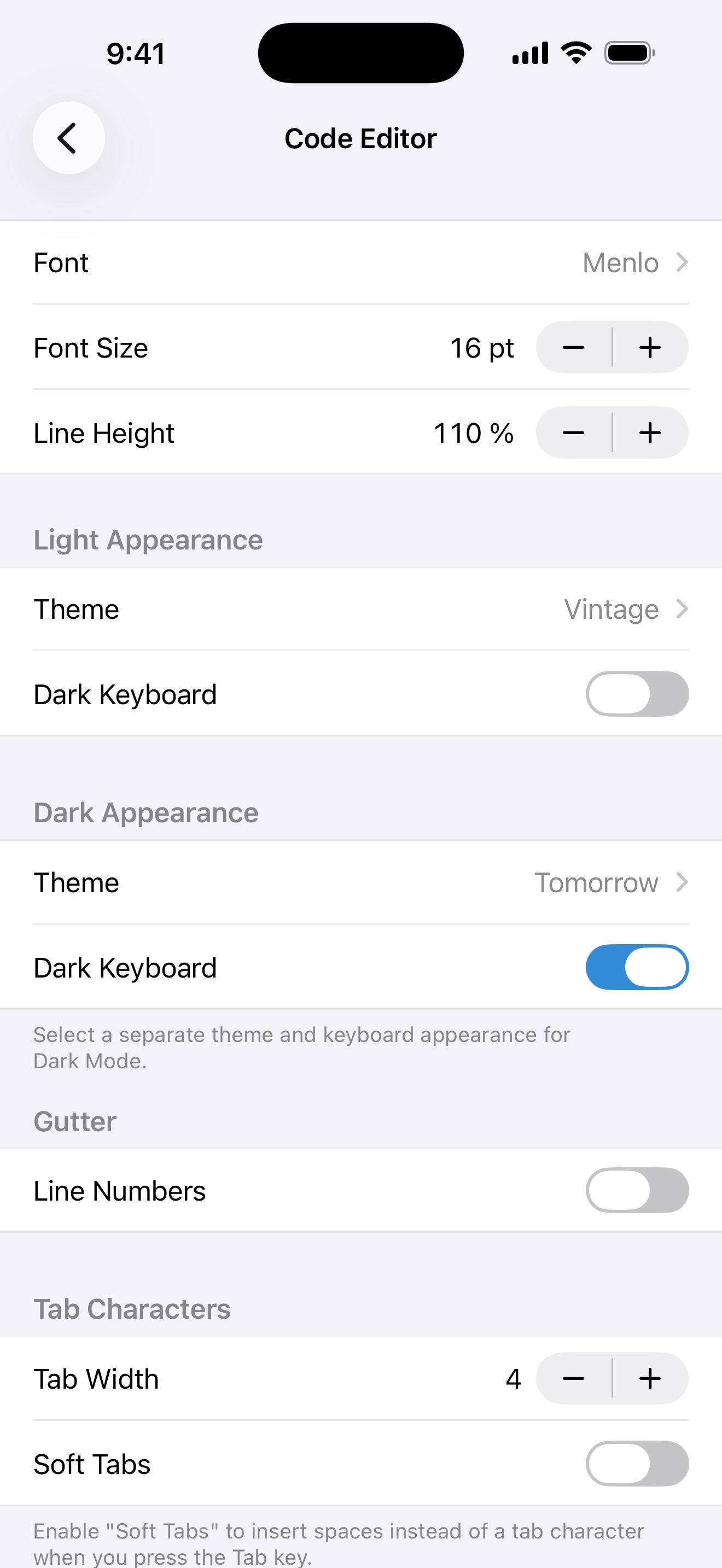Screen dimensions: 722x1568
Task: Decrease the font size
Action: click(x=573, y=348)
